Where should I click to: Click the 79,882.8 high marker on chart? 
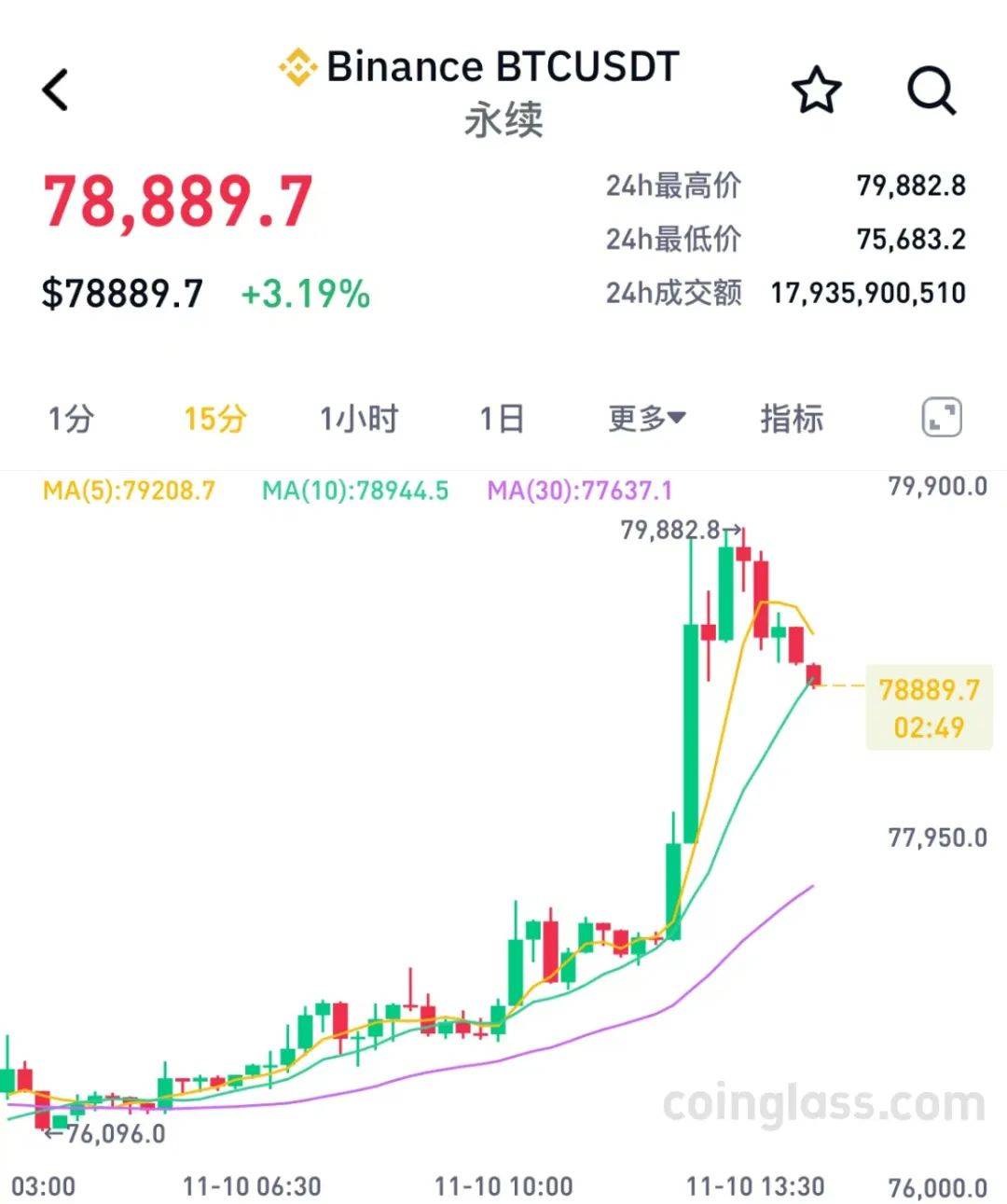click(x=669, y=530)
